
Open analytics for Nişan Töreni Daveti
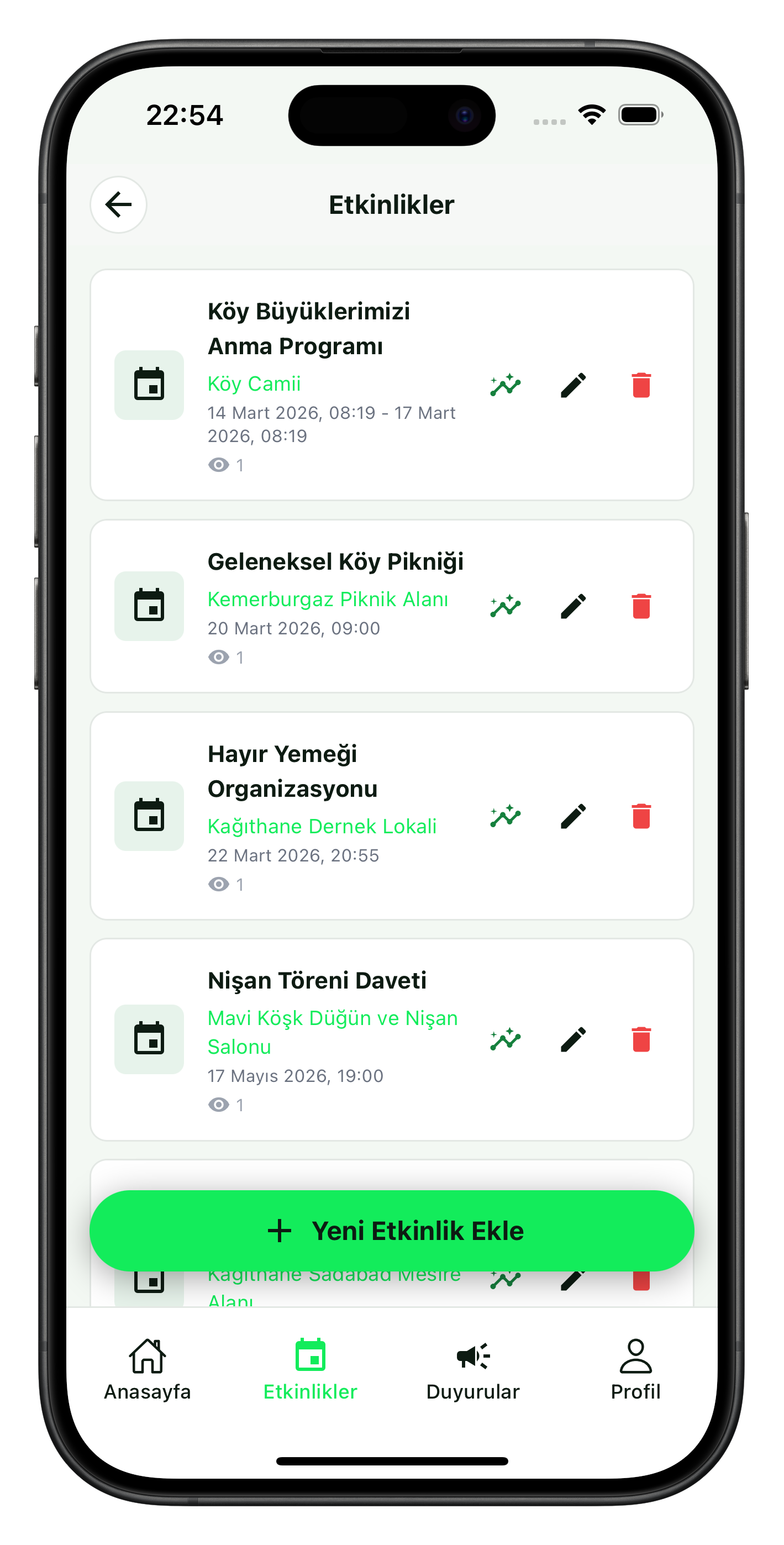pyautogui.click(x=505, y=1039)
